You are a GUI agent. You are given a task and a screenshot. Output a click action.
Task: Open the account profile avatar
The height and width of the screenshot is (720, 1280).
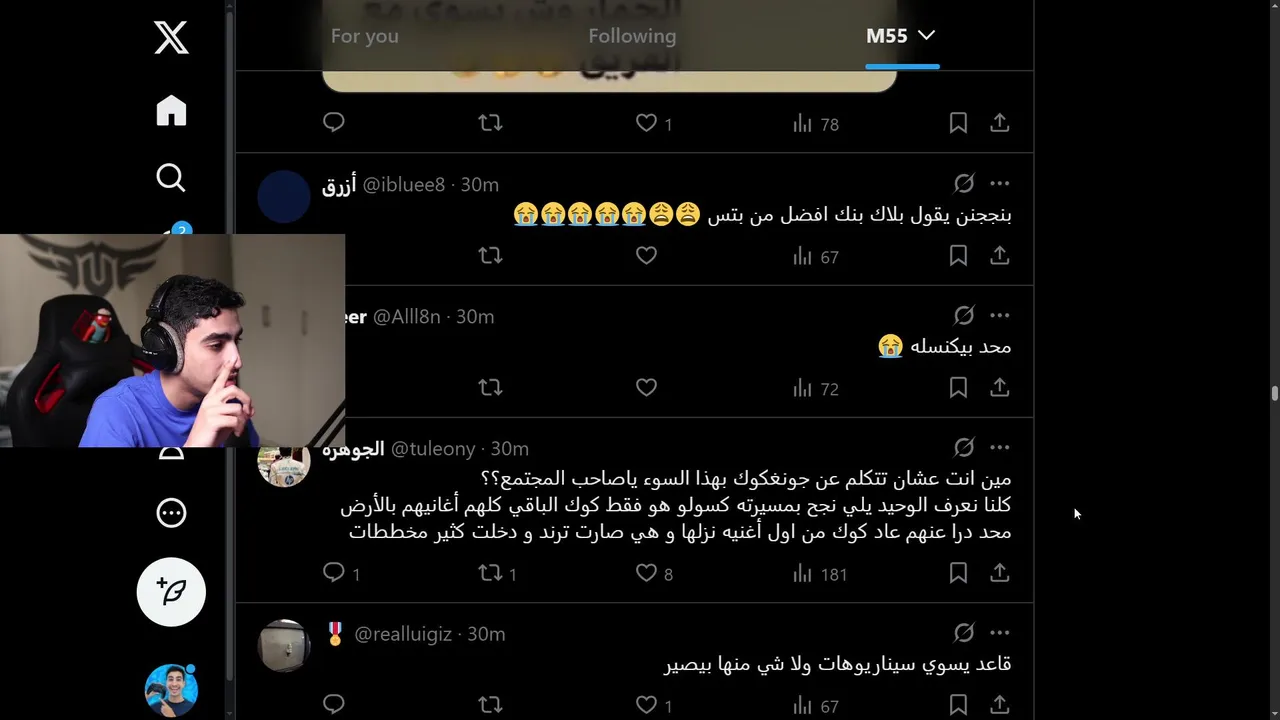click(171, 690)
